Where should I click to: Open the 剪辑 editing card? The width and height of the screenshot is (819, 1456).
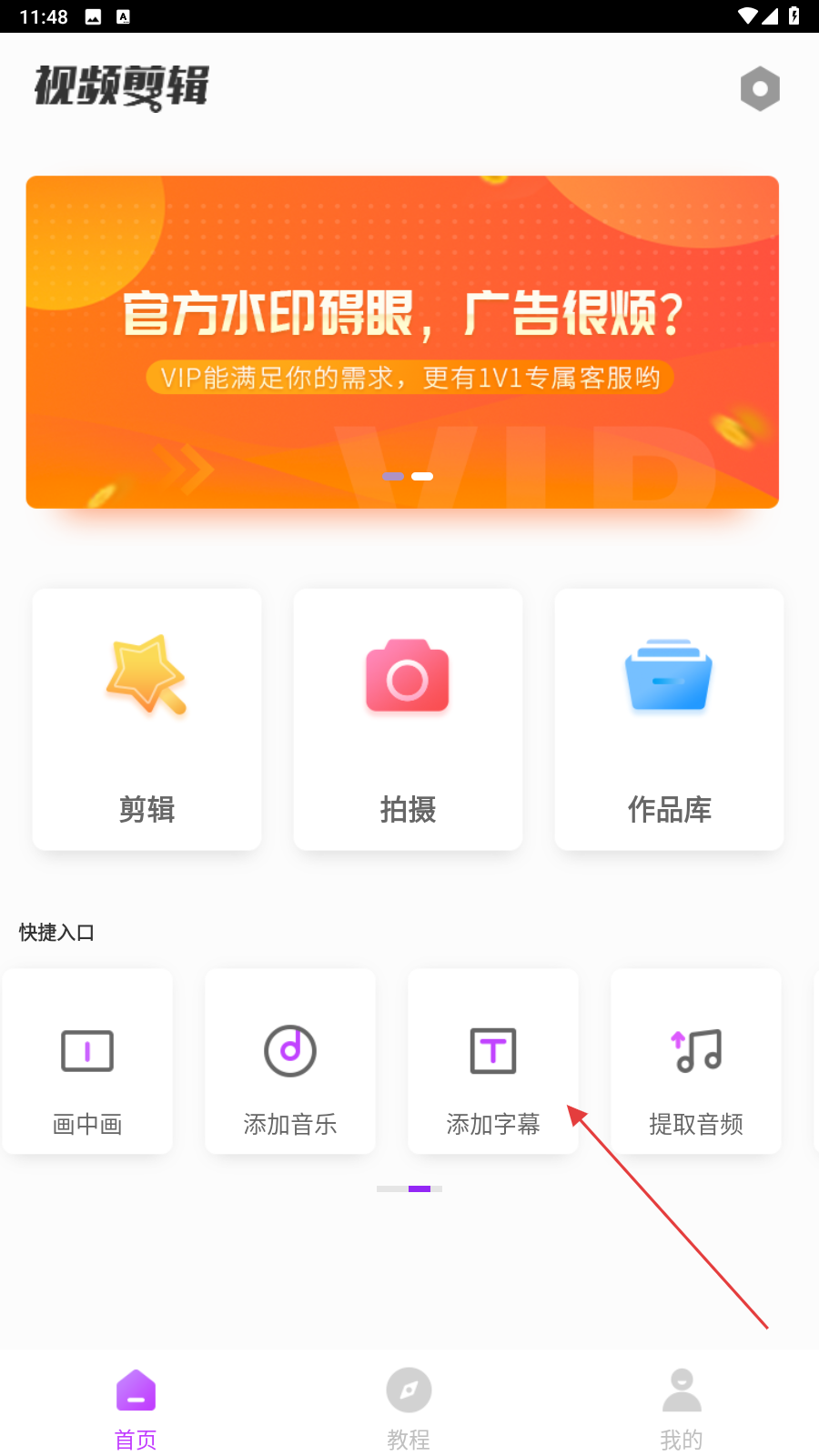147,719
